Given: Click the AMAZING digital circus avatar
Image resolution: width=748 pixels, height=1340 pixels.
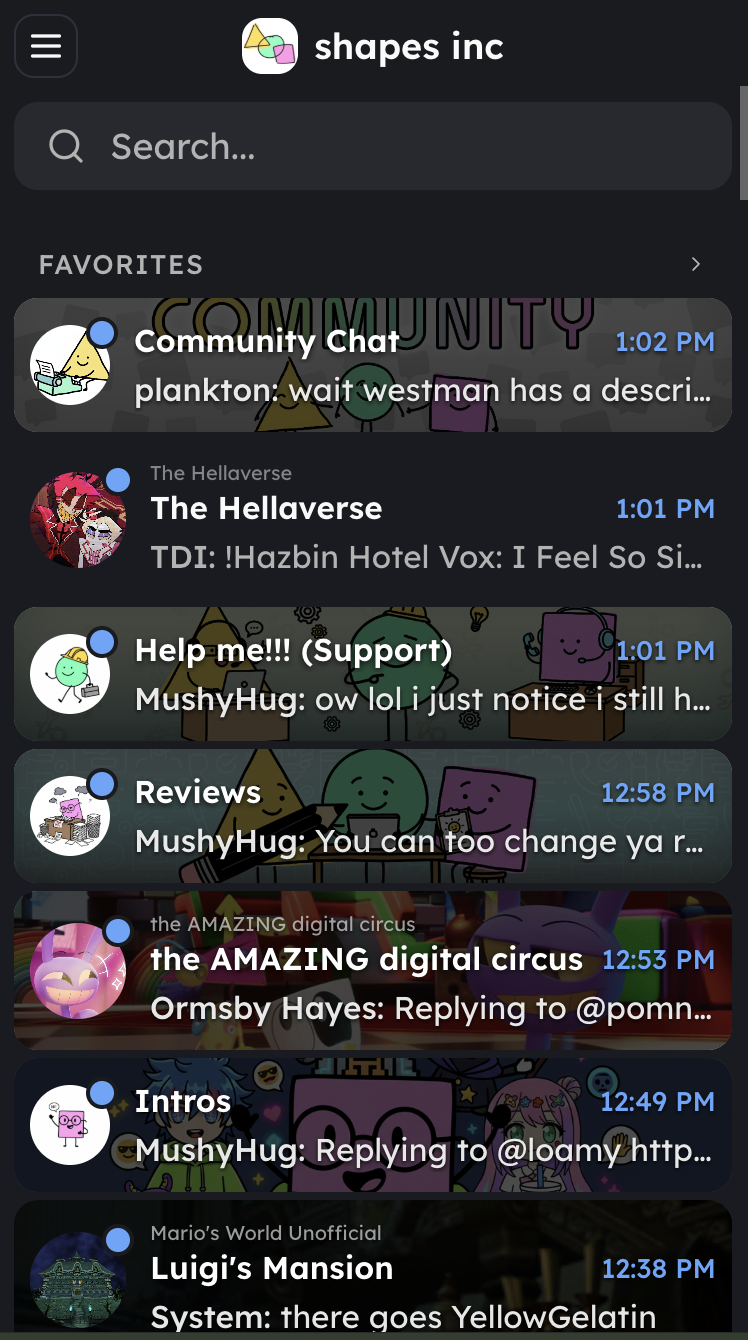Looking at the screenshot, I should tap(78, 970).
